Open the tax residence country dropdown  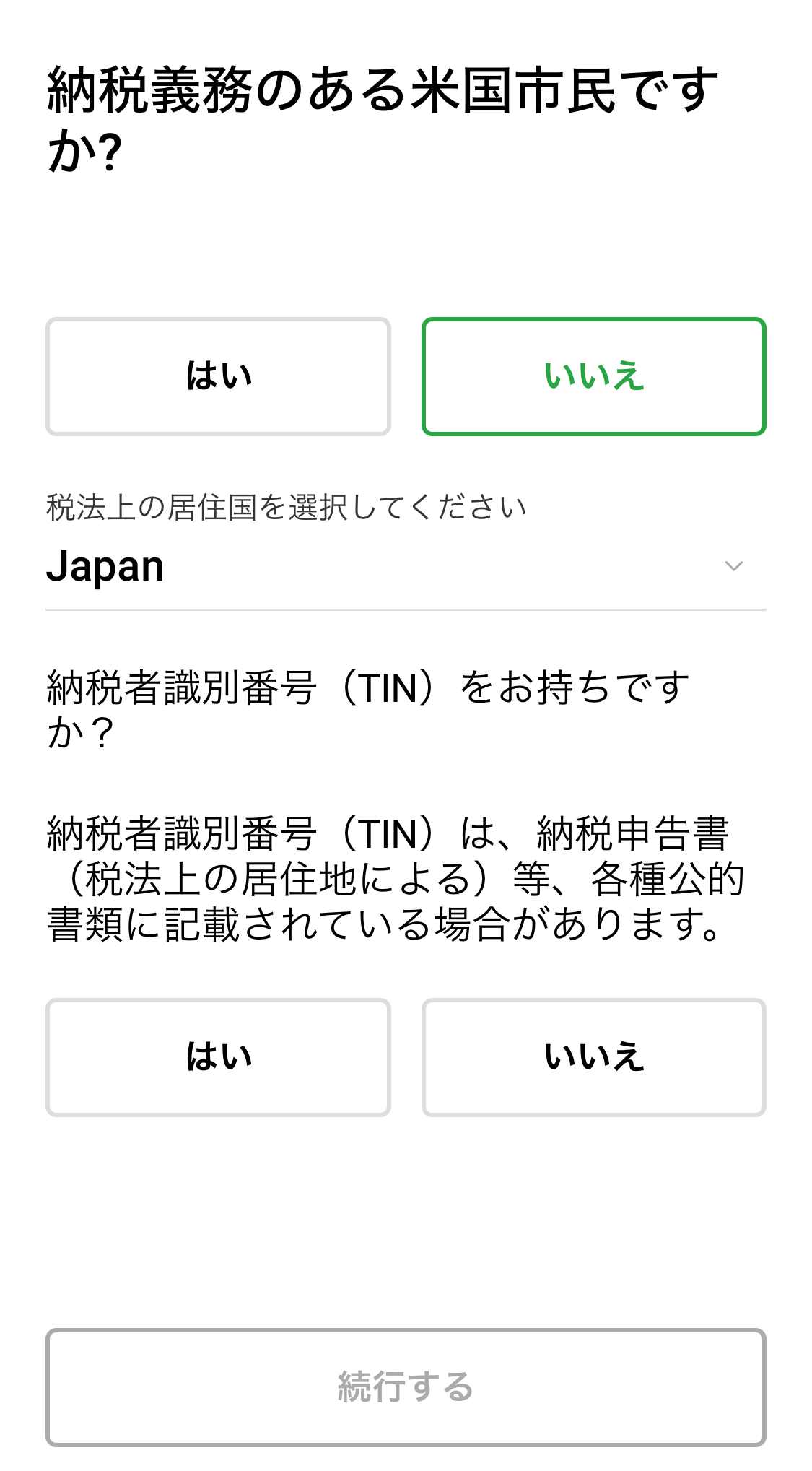coord(406,566)
